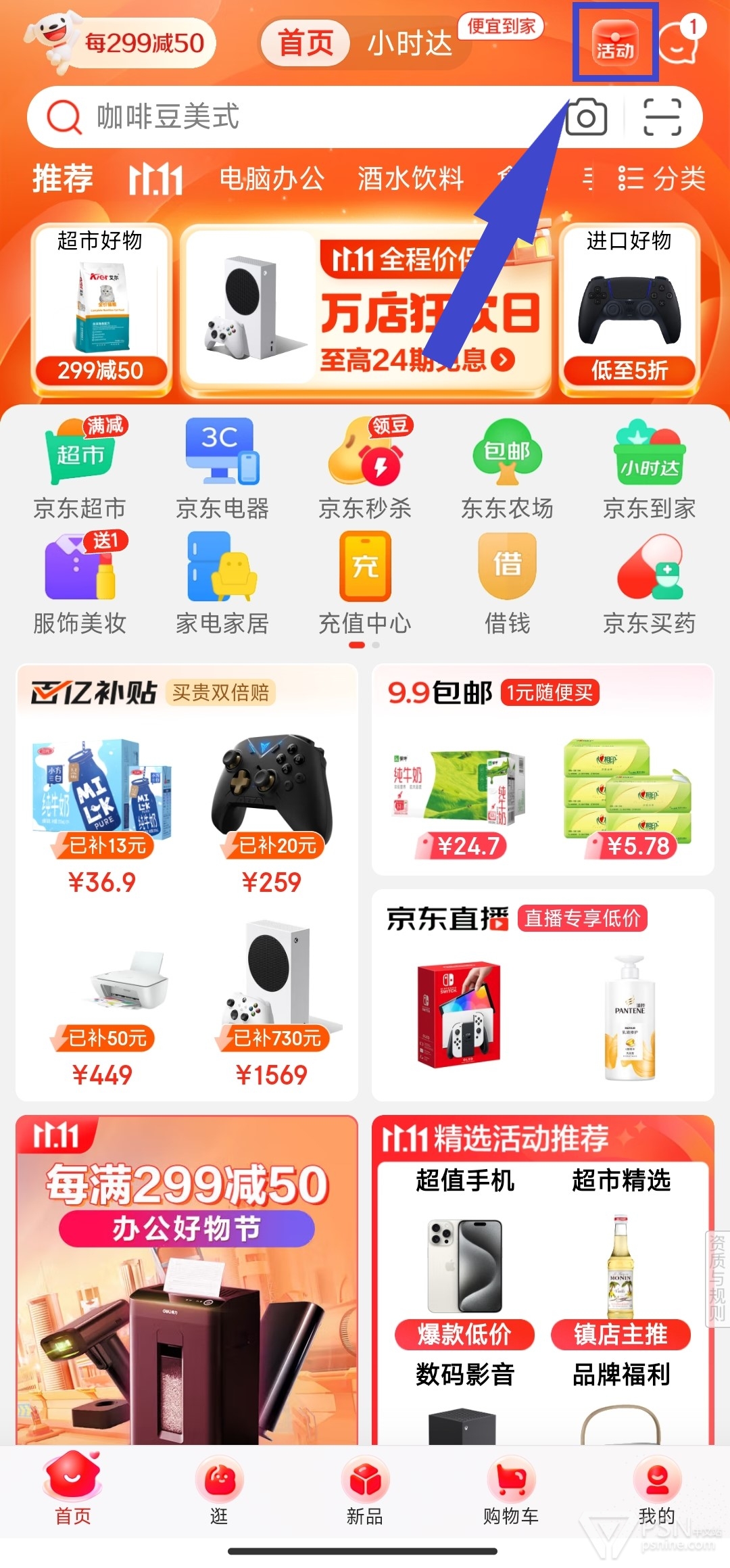Open the 京东直播 section

(x=543, y=995)
